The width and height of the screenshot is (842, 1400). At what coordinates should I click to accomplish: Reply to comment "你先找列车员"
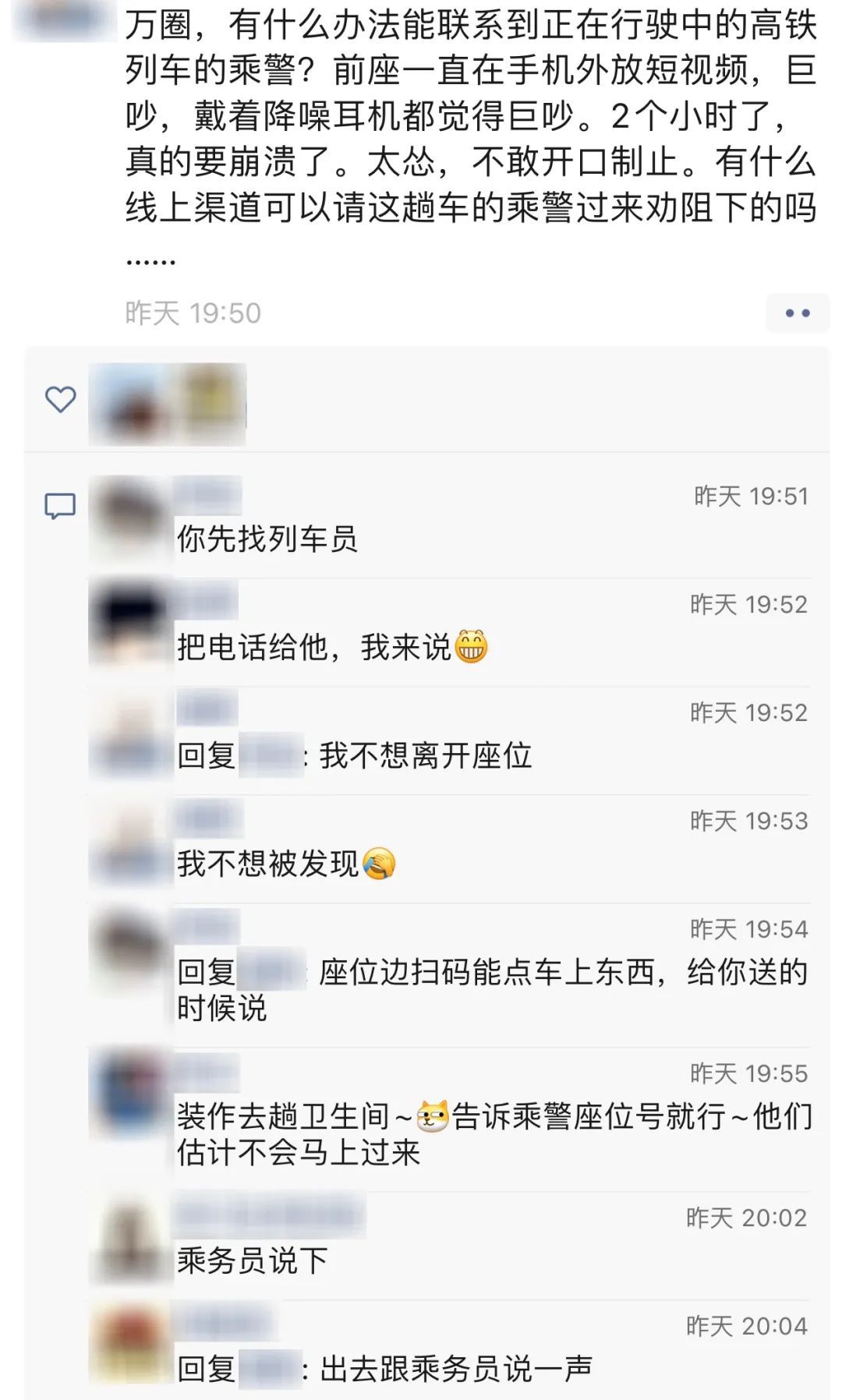click(267, 539)
